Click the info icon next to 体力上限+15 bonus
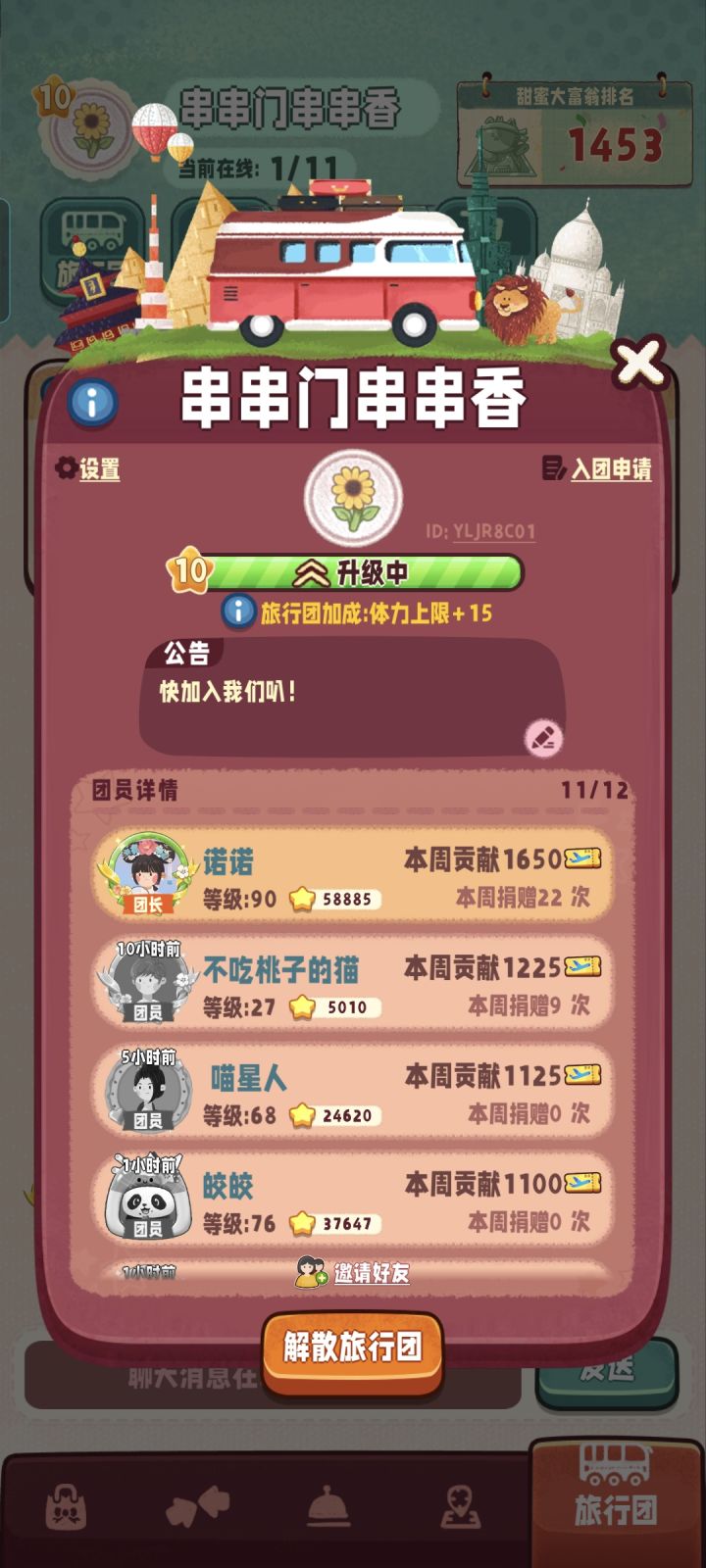The height and width of the screenshot is (1568, 706). click(x=234, y=611)
